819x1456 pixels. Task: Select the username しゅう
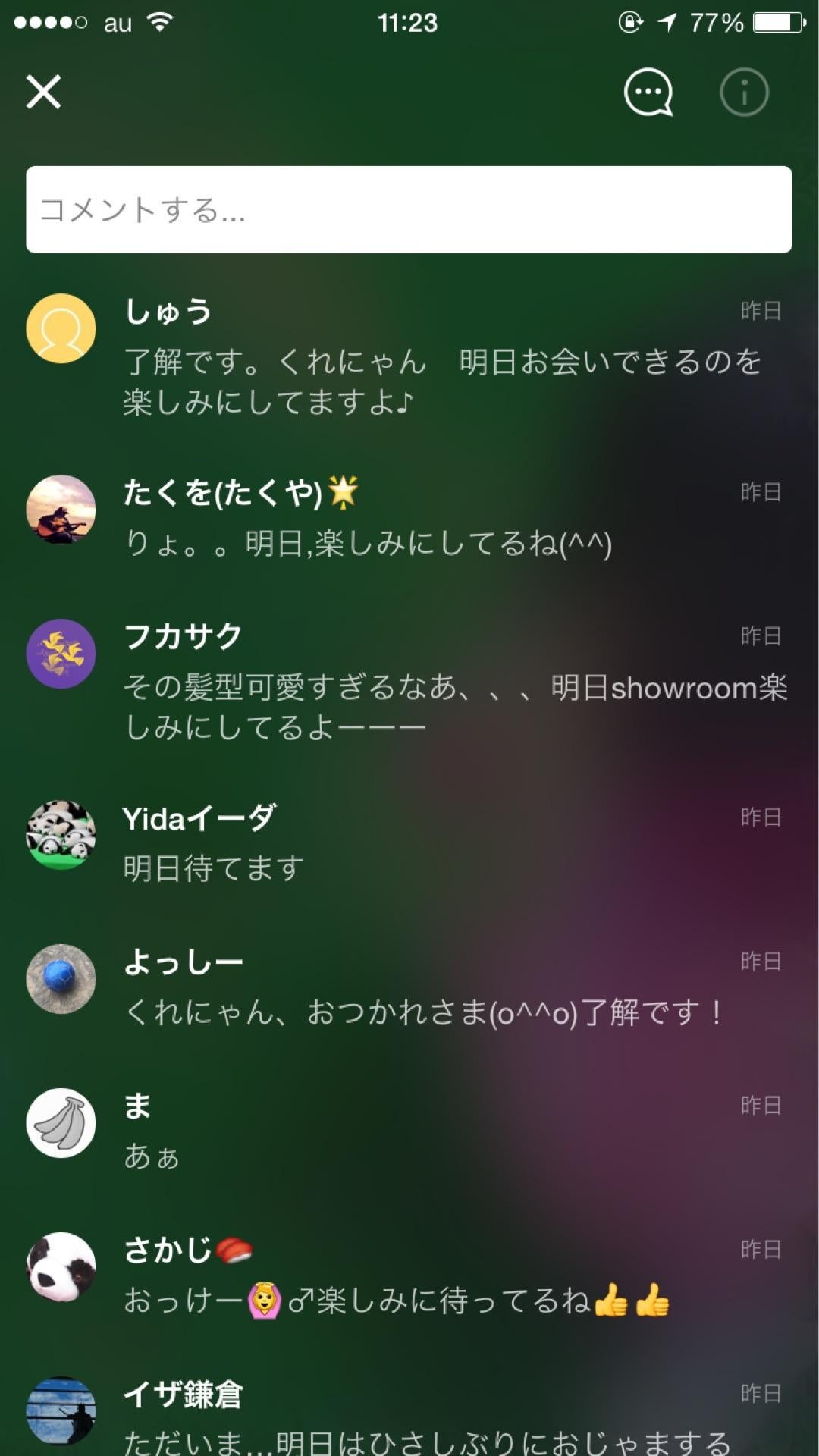click(x=168, y=311)
